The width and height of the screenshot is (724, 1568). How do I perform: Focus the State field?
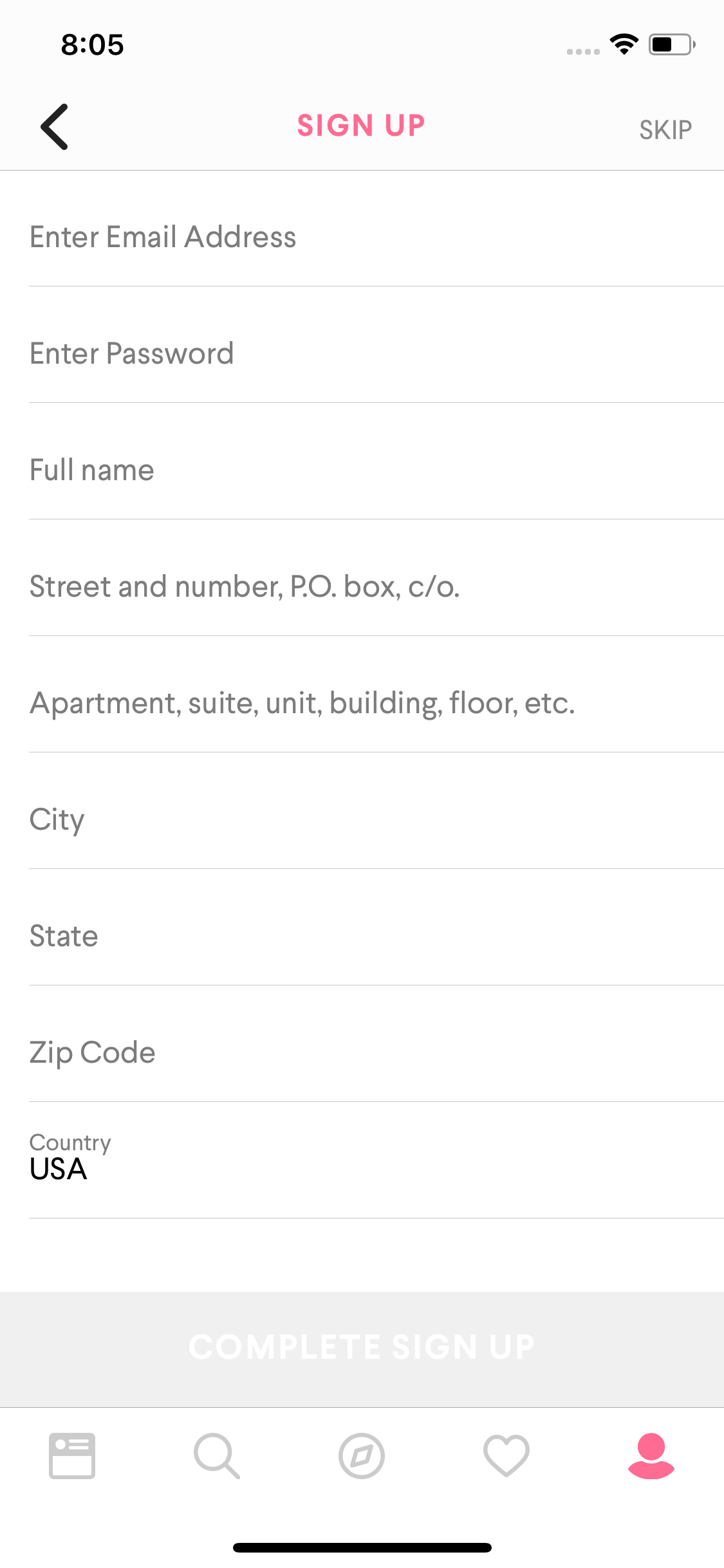coord(376,937)
